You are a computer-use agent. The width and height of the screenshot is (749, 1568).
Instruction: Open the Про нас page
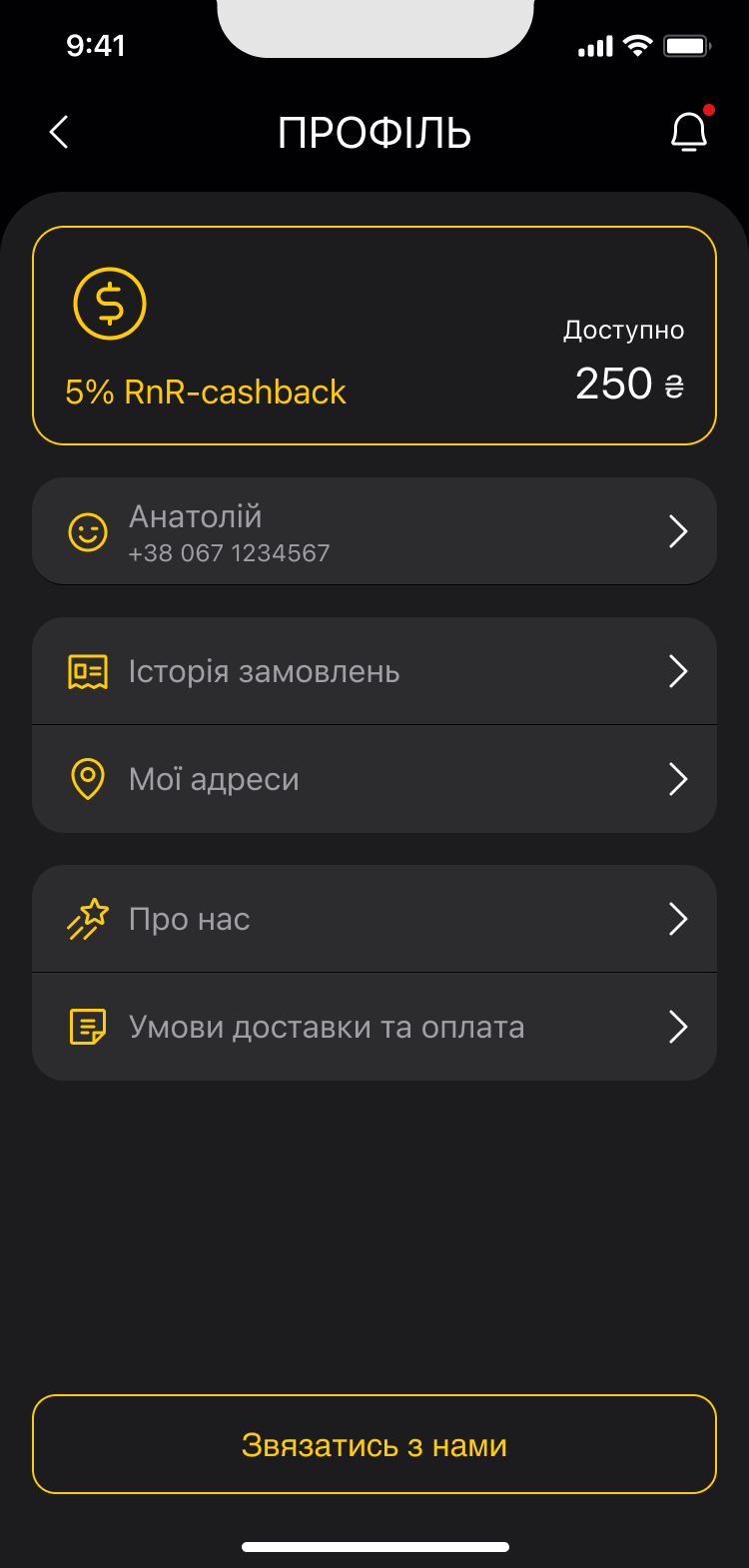(374, 919)
